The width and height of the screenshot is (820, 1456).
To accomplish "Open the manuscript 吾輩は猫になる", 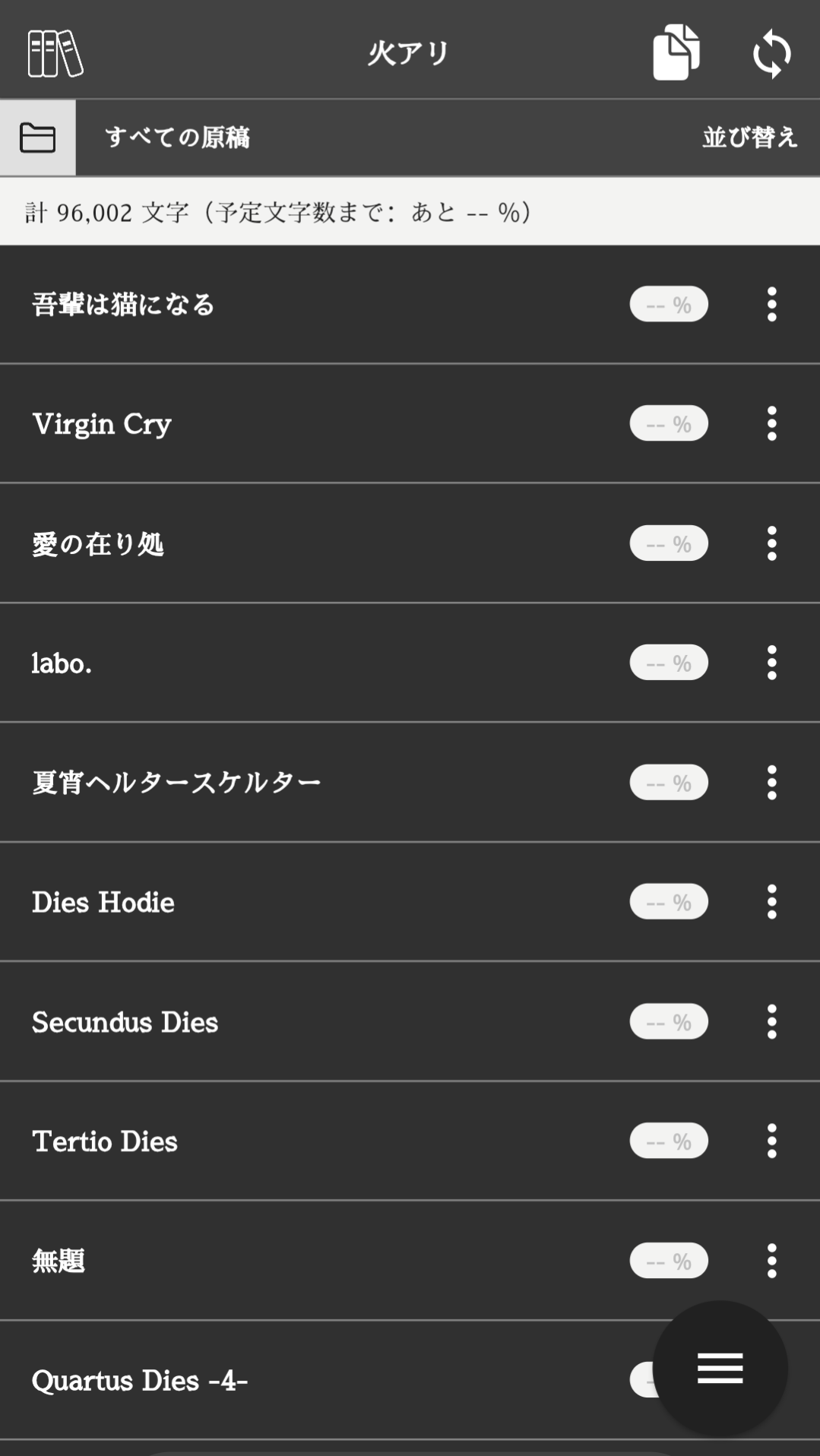I will (x=124, y=305).
